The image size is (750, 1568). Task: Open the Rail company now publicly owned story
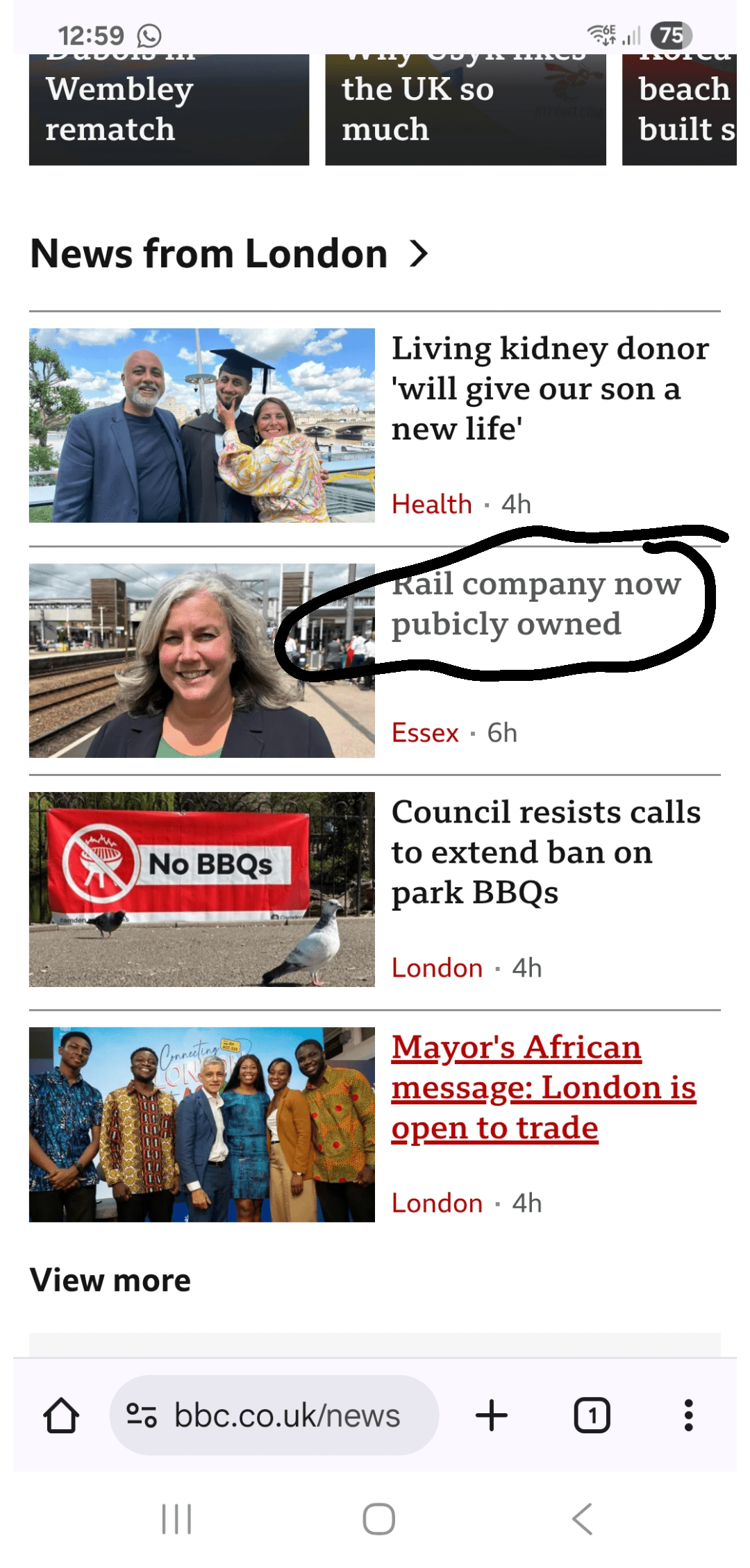coord(536,603)
